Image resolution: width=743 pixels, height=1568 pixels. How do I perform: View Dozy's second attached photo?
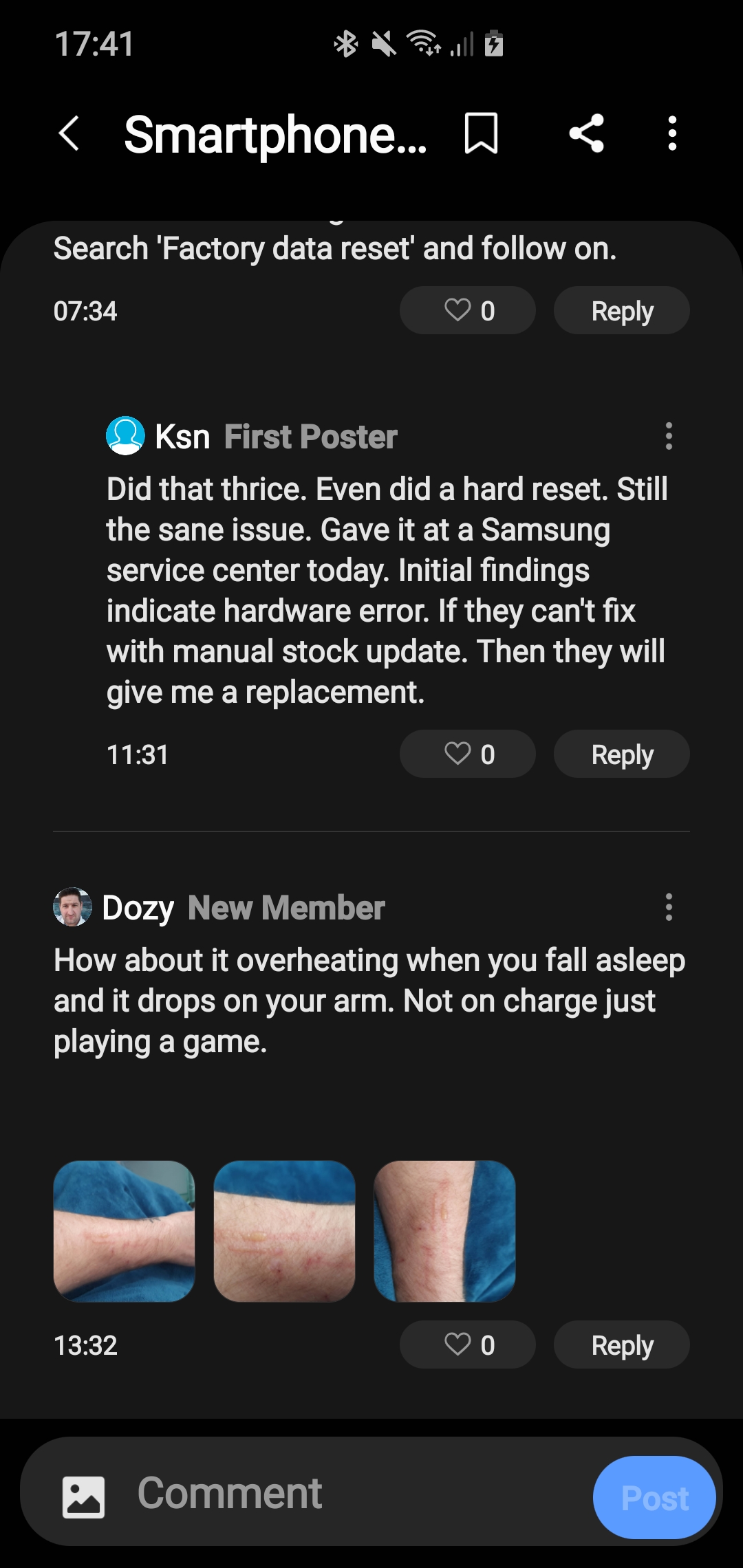point(285,1231)
